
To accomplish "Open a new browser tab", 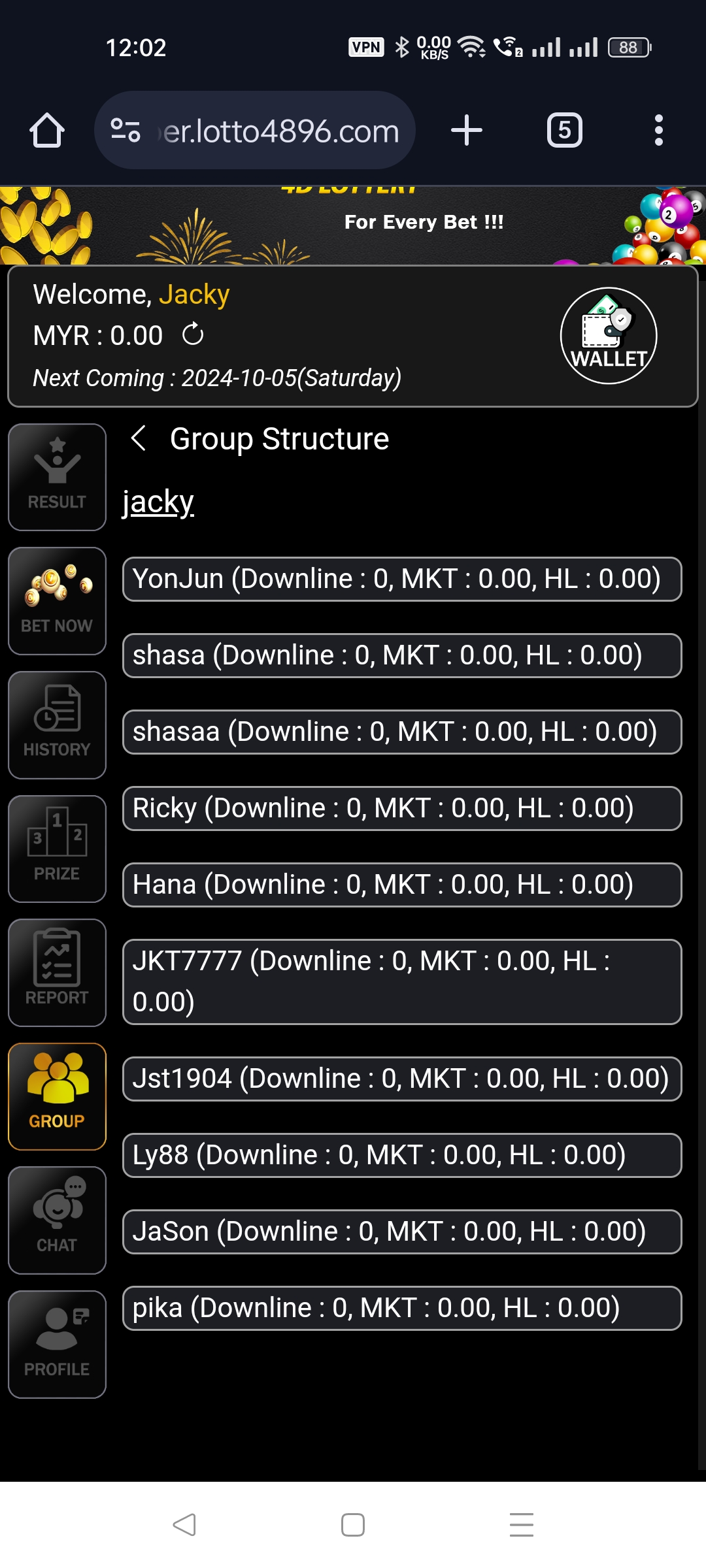I will pos(467,131).
